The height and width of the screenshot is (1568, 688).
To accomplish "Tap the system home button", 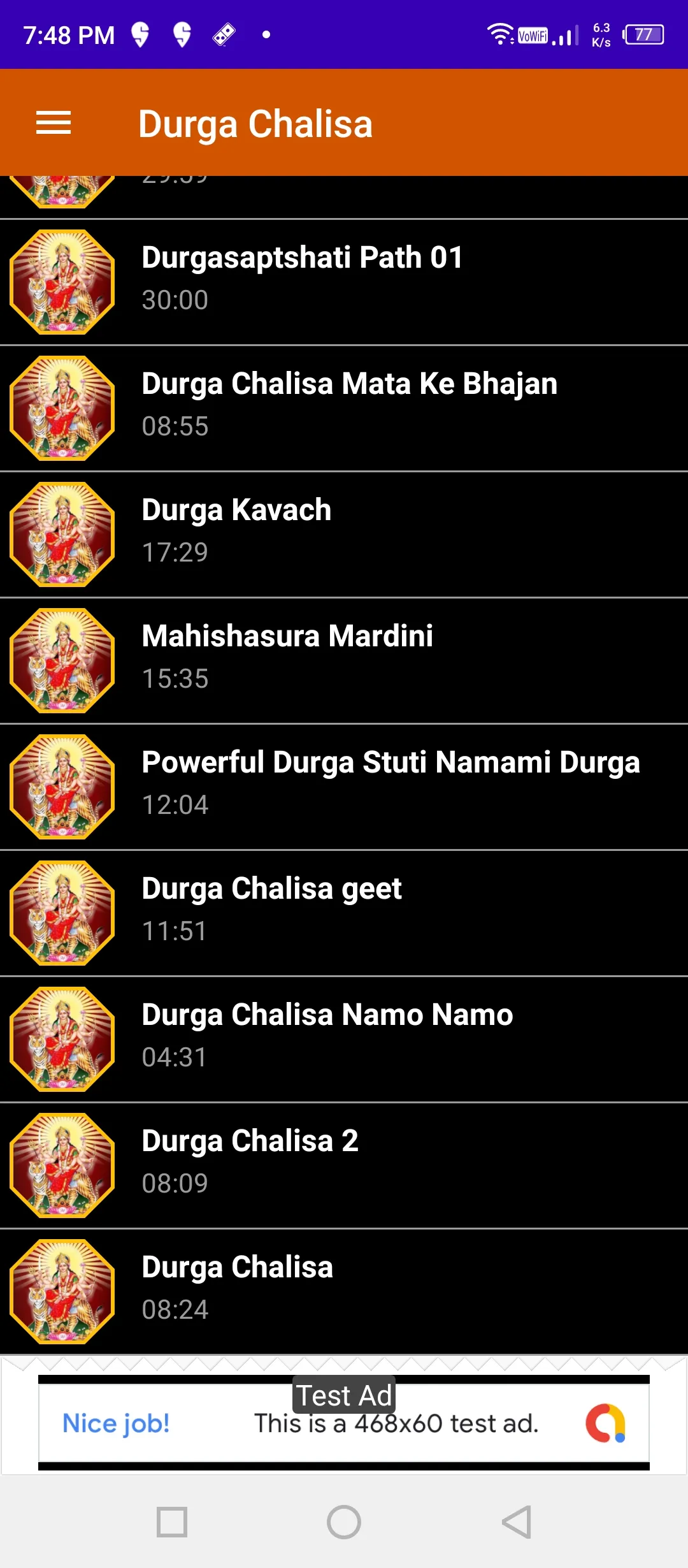I will [x=344, y=1522].
